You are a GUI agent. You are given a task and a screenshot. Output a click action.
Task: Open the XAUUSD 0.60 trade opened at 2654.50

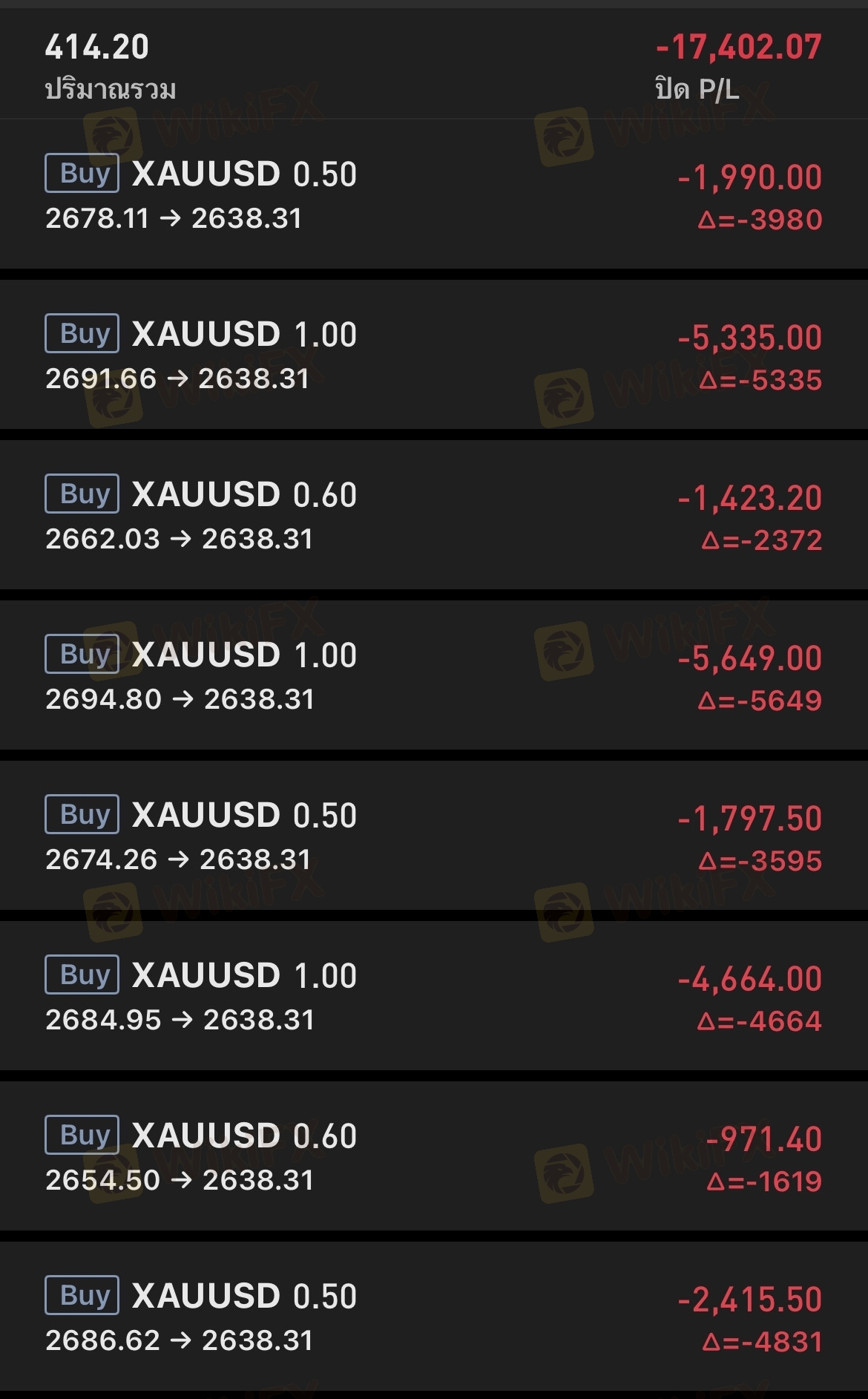434,1156
